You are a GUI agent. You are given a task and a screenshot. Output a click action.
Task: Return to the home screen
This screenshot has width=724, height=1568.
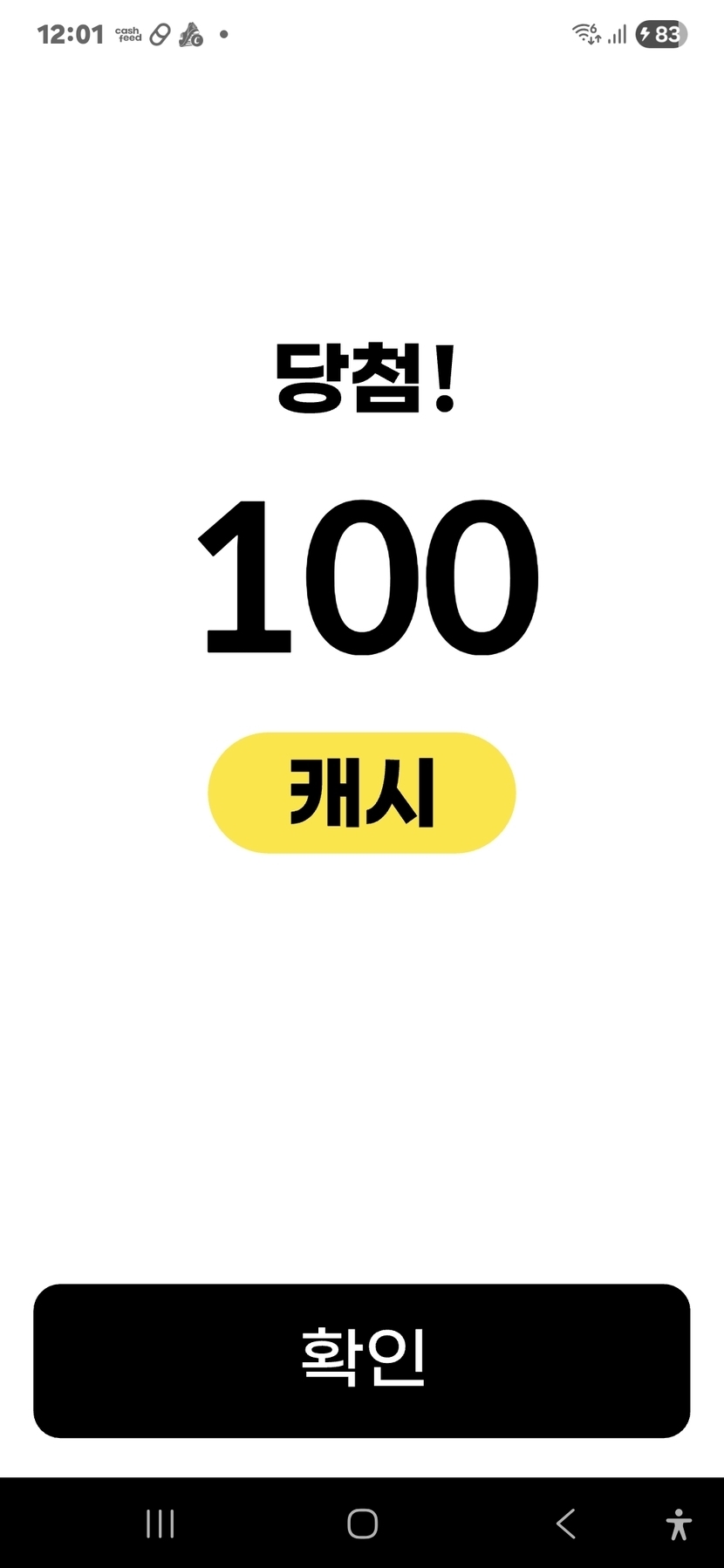(x=362, y=1524)
